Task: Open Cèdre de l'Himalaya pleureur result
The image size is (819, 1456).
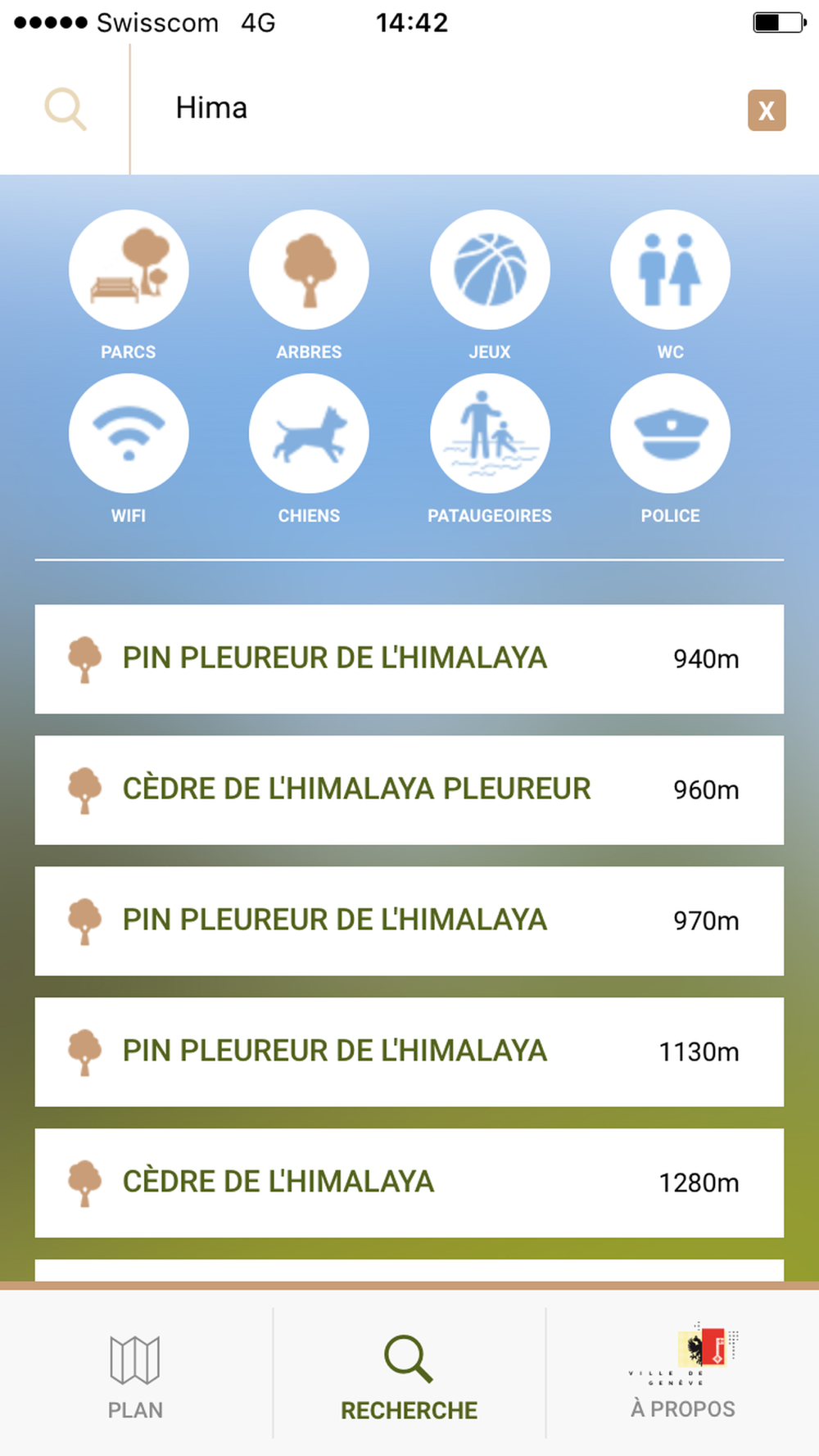Action: point(409,790)
